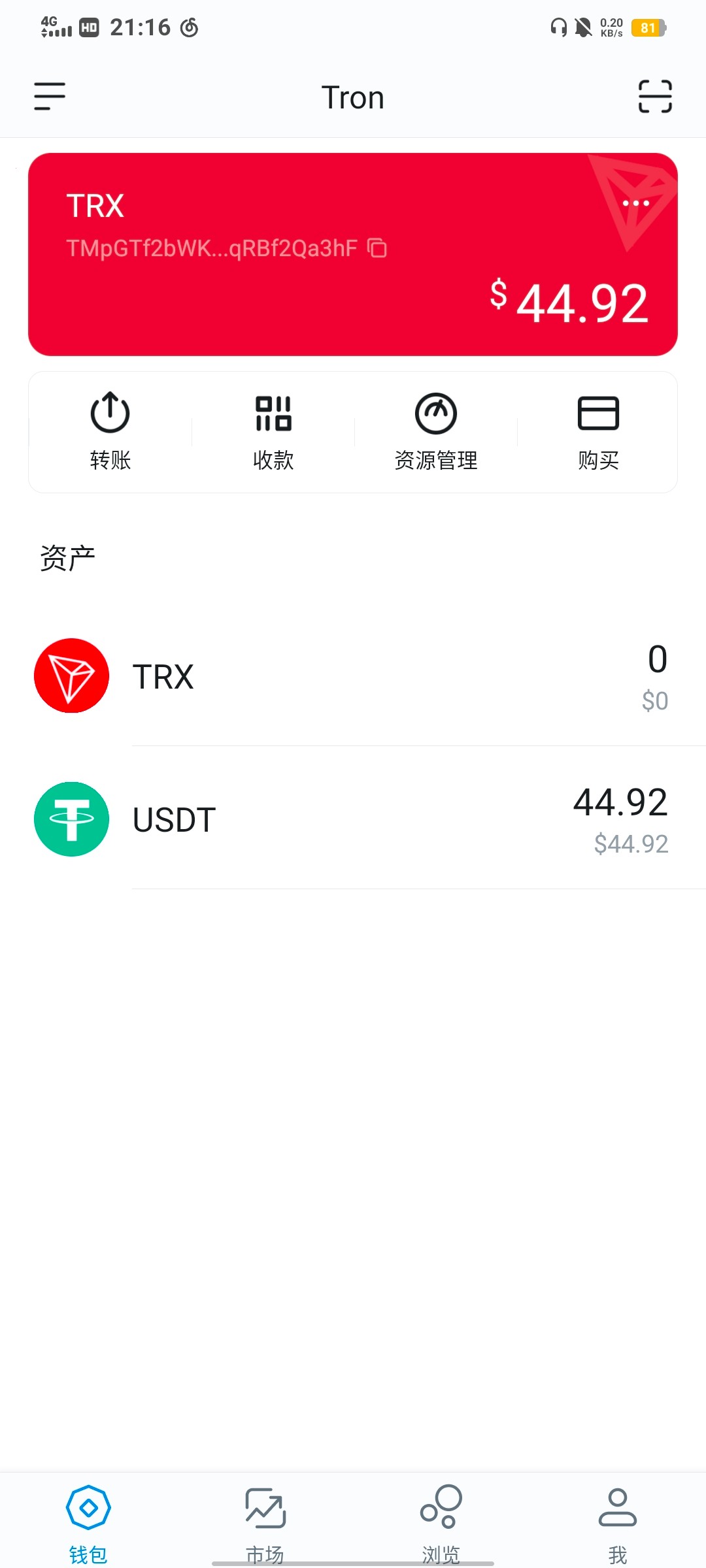
Task: Tap the 转账 transfer button
Action: click(110, 432)
